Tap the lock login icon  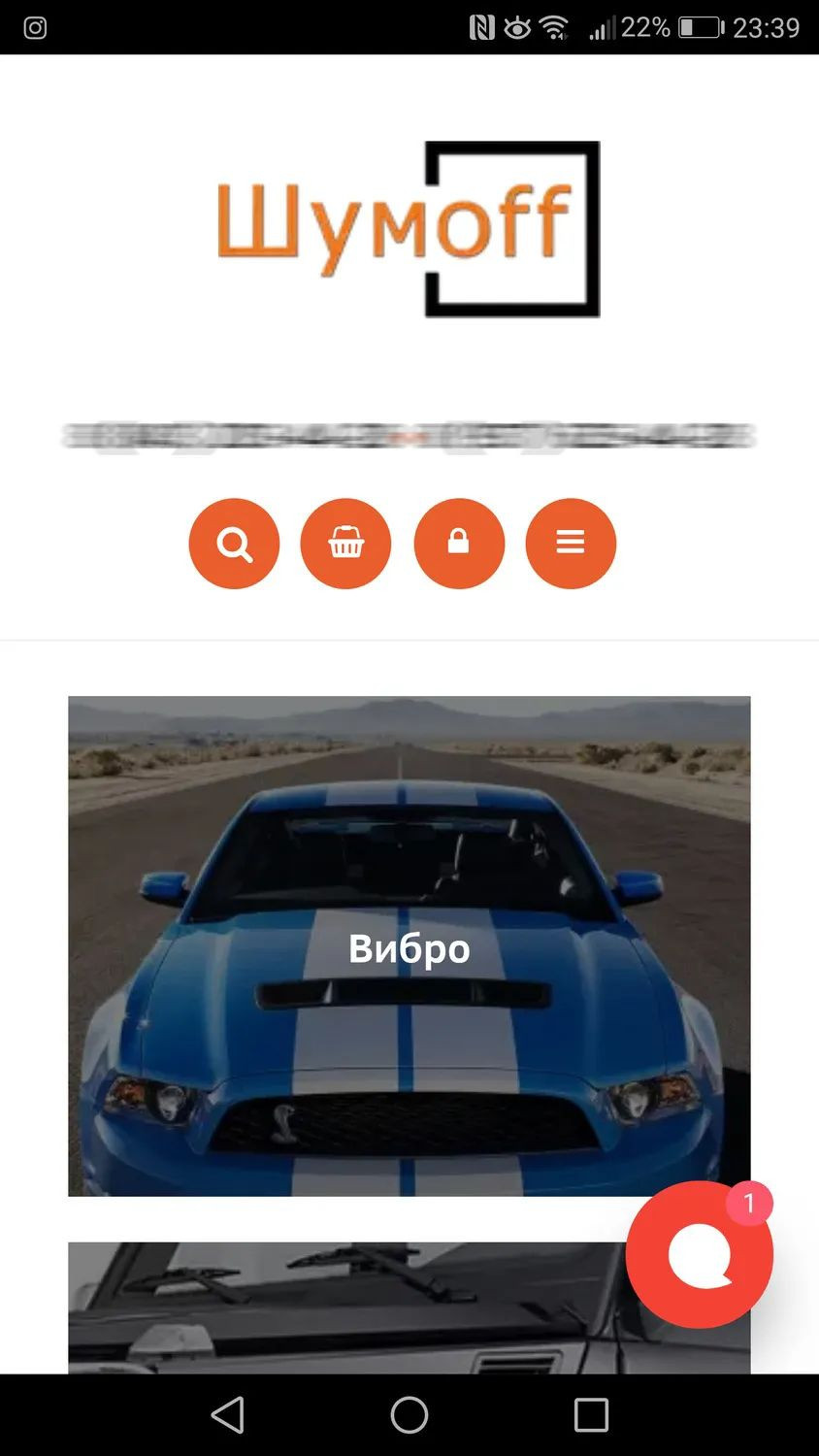pos(459,544)
